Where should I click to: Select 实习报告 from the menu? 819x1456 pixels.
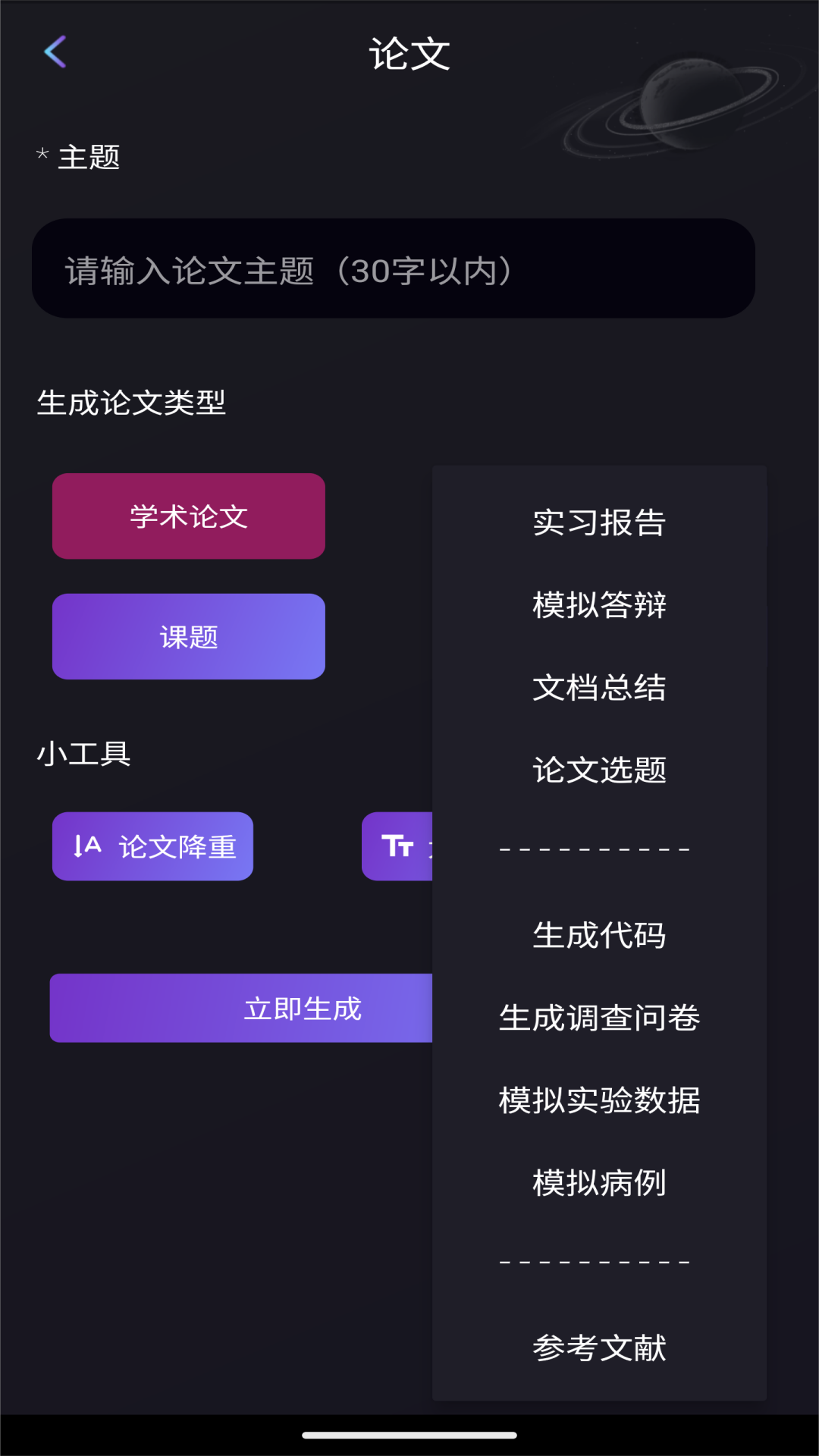click(x=598, y=523)
